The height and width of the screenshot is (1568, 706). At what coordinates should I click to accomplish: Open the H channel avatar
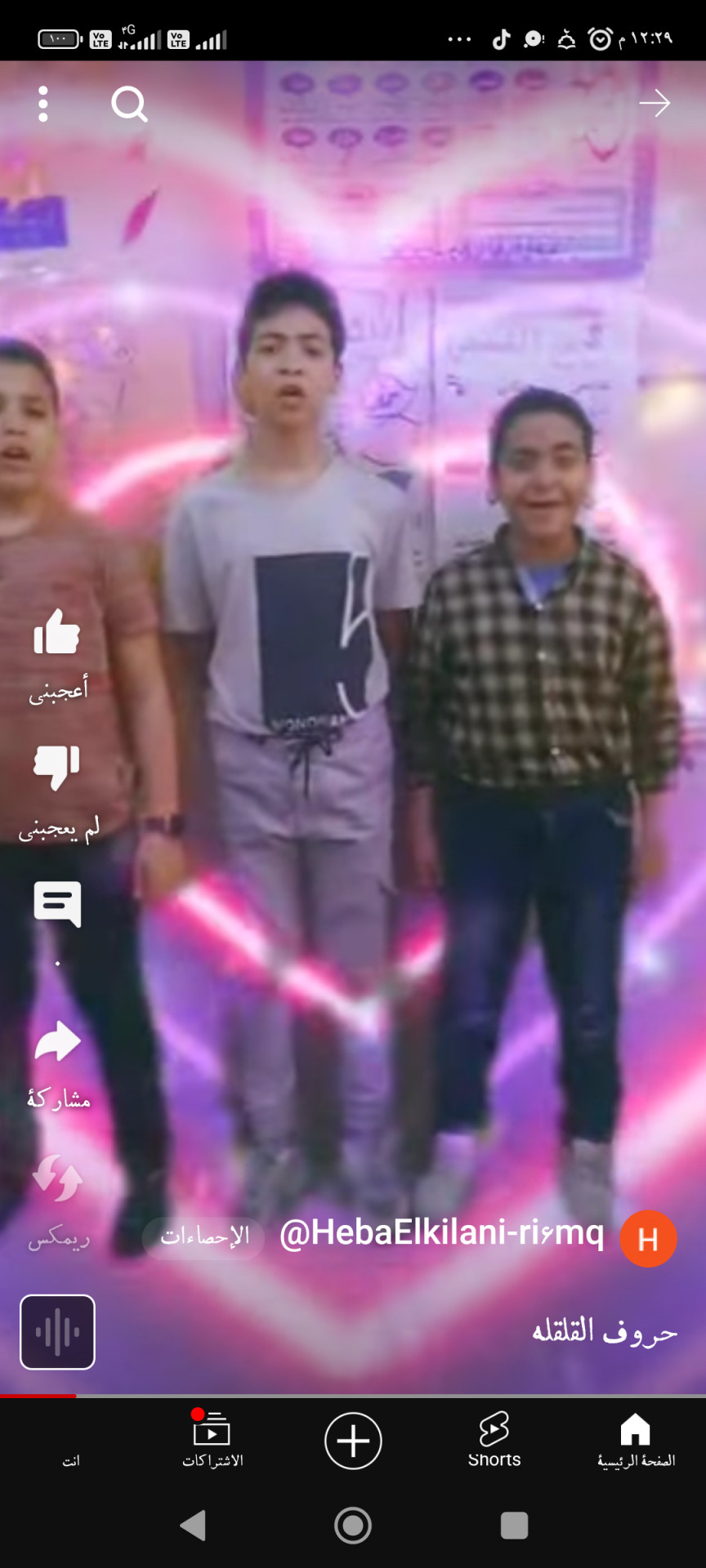(648, 1239)
